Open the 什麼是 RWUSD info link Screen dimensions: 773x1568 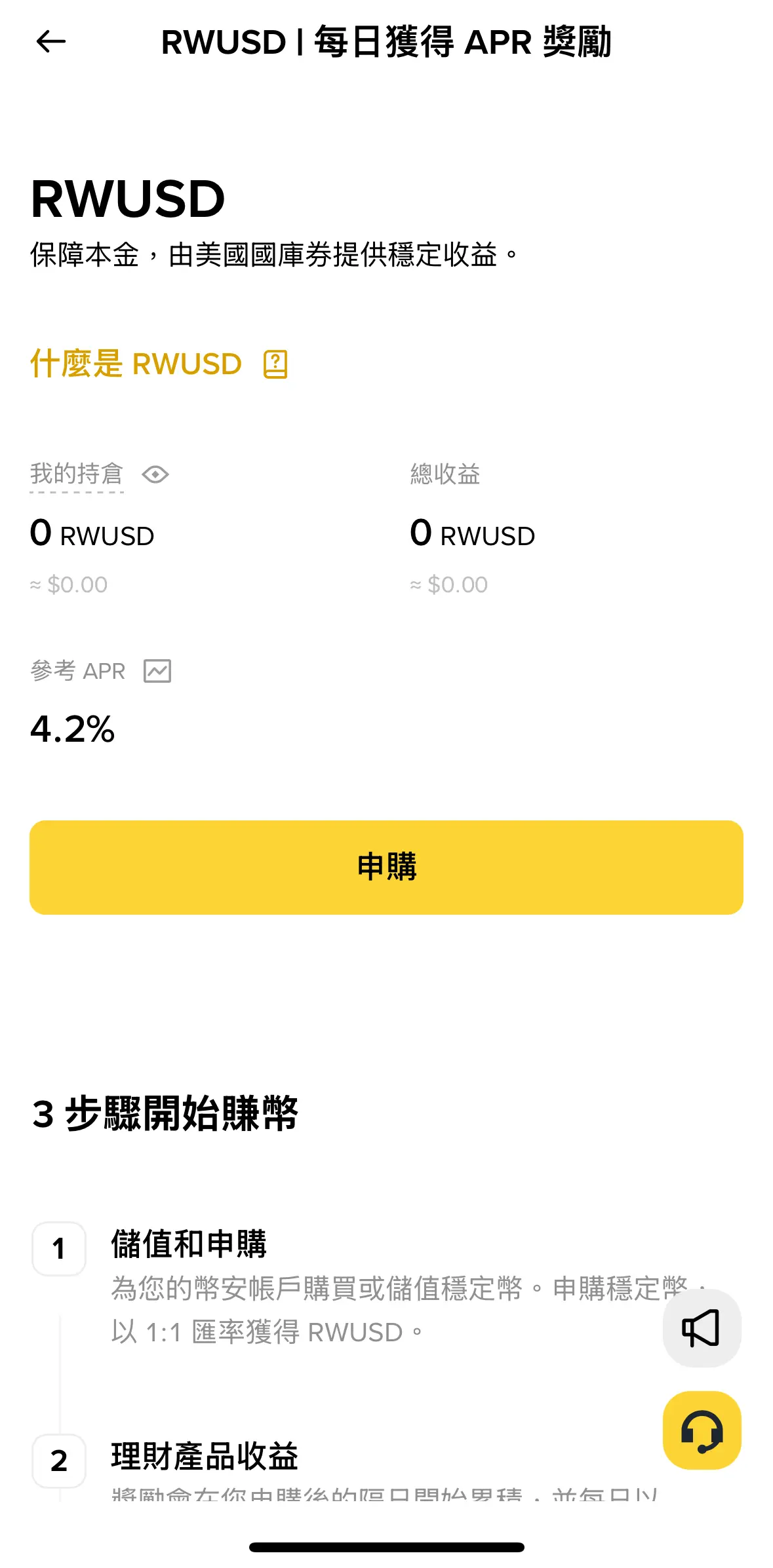tap(159, 364)
